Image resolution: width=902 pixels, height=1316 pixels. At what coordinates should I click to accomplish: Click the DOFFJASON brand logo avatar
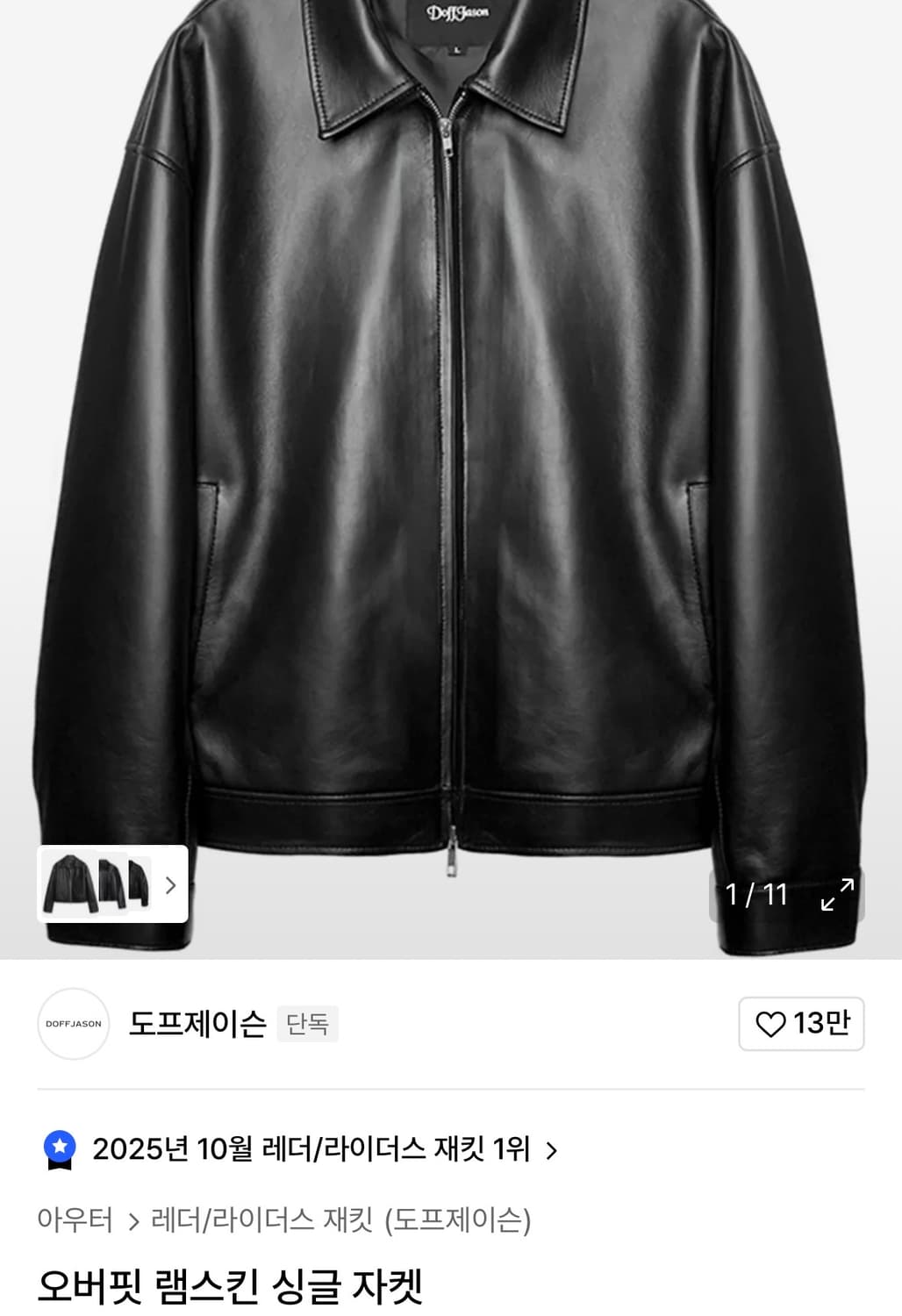tap(74, 1024)
